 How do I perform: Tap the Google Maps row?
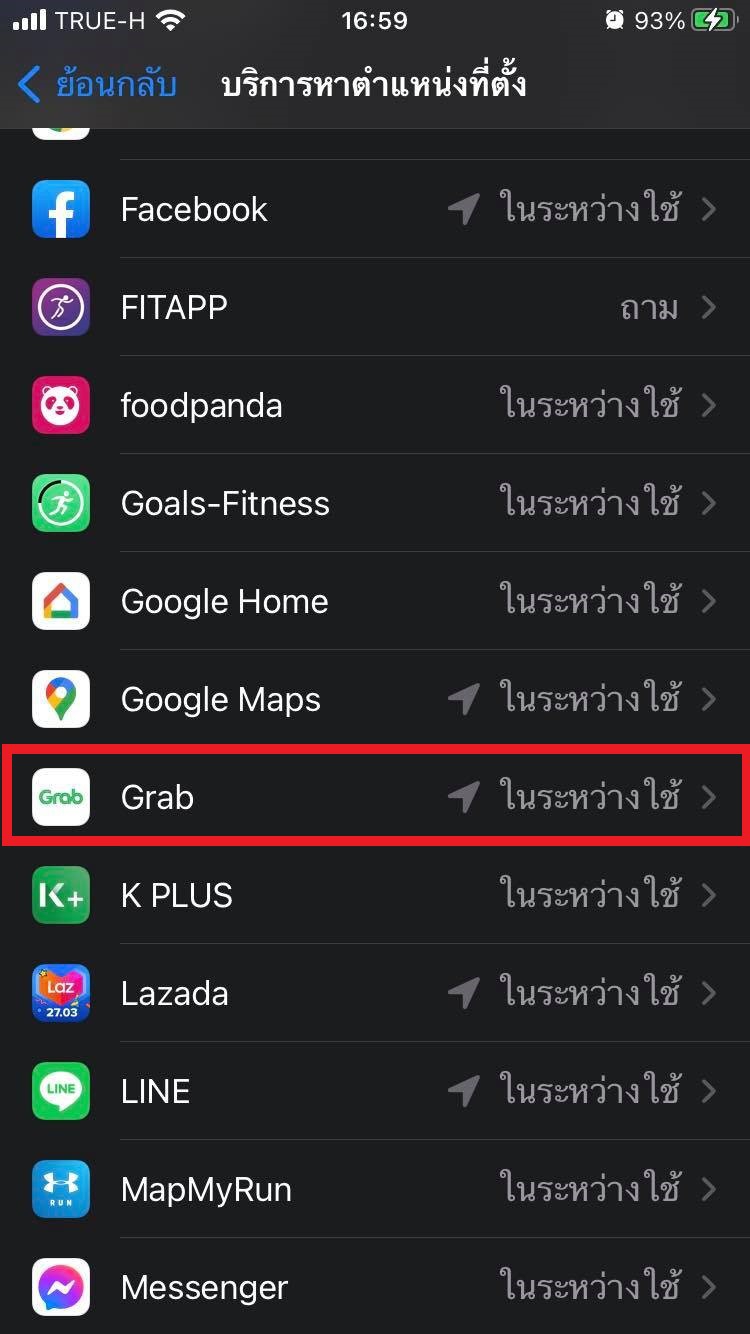375,699
